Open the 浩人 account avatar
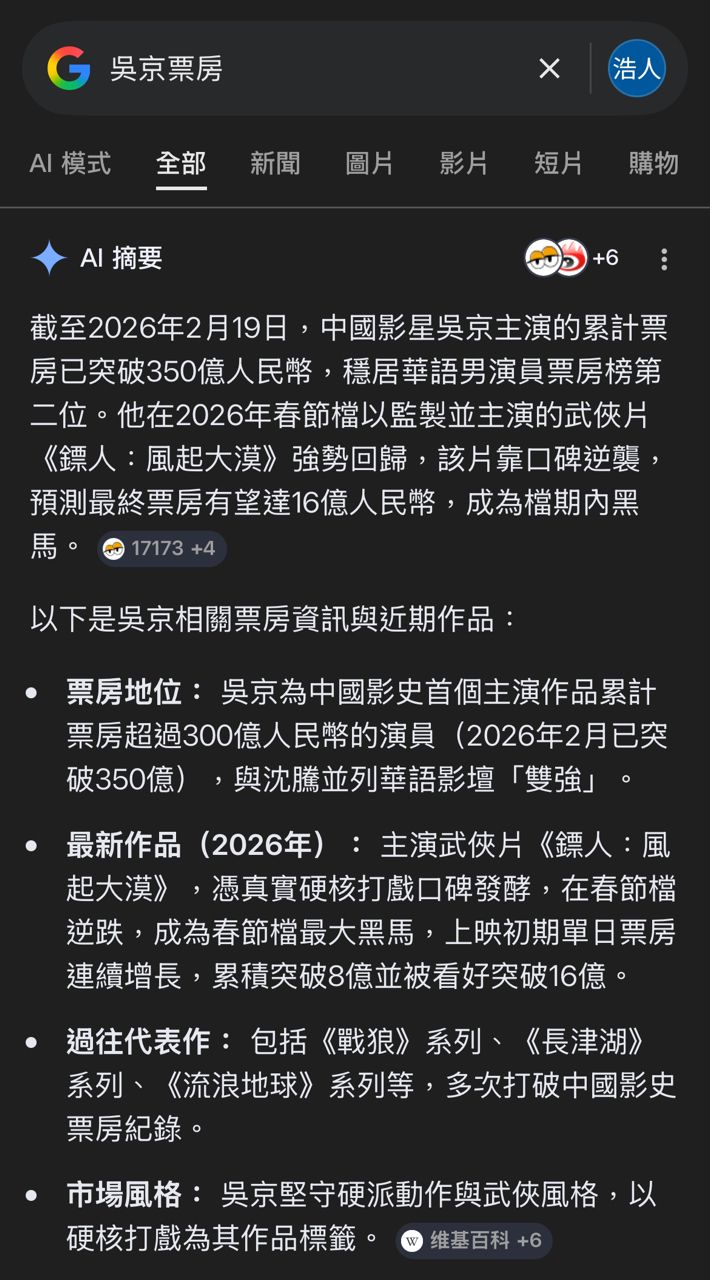The height and width of the screenshot is (1280, 710). pyautogui.click(x=637, y=69)
